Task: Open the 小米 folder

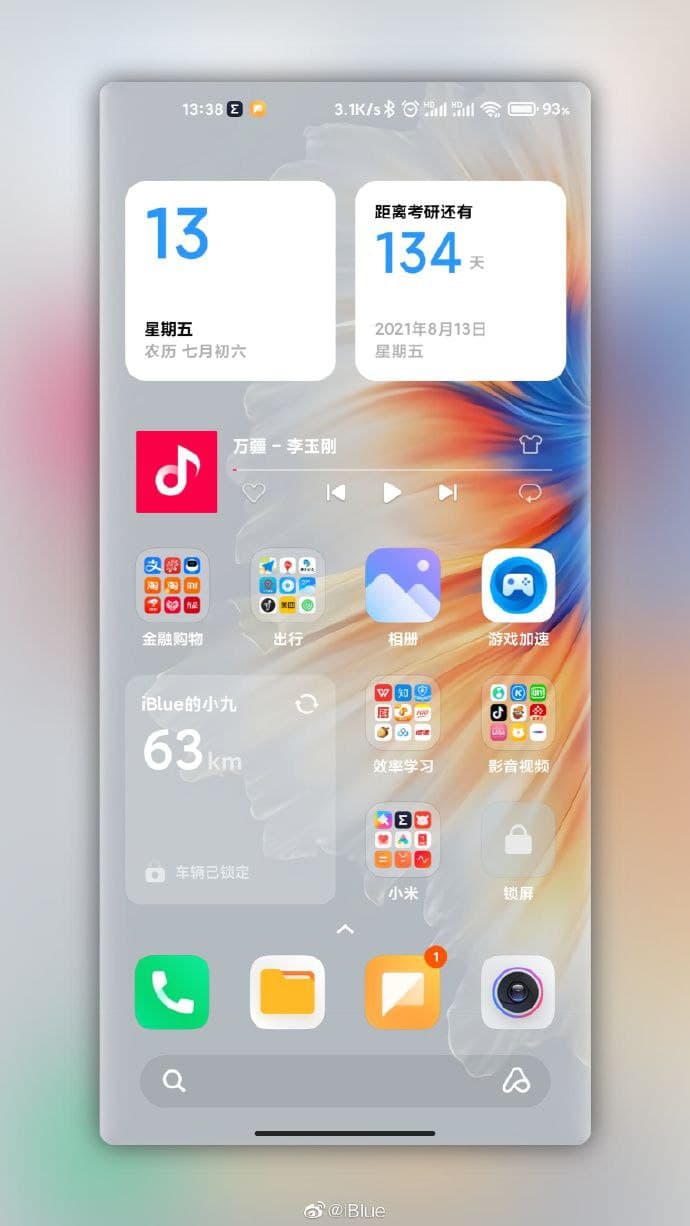Action: click(403, 840)
